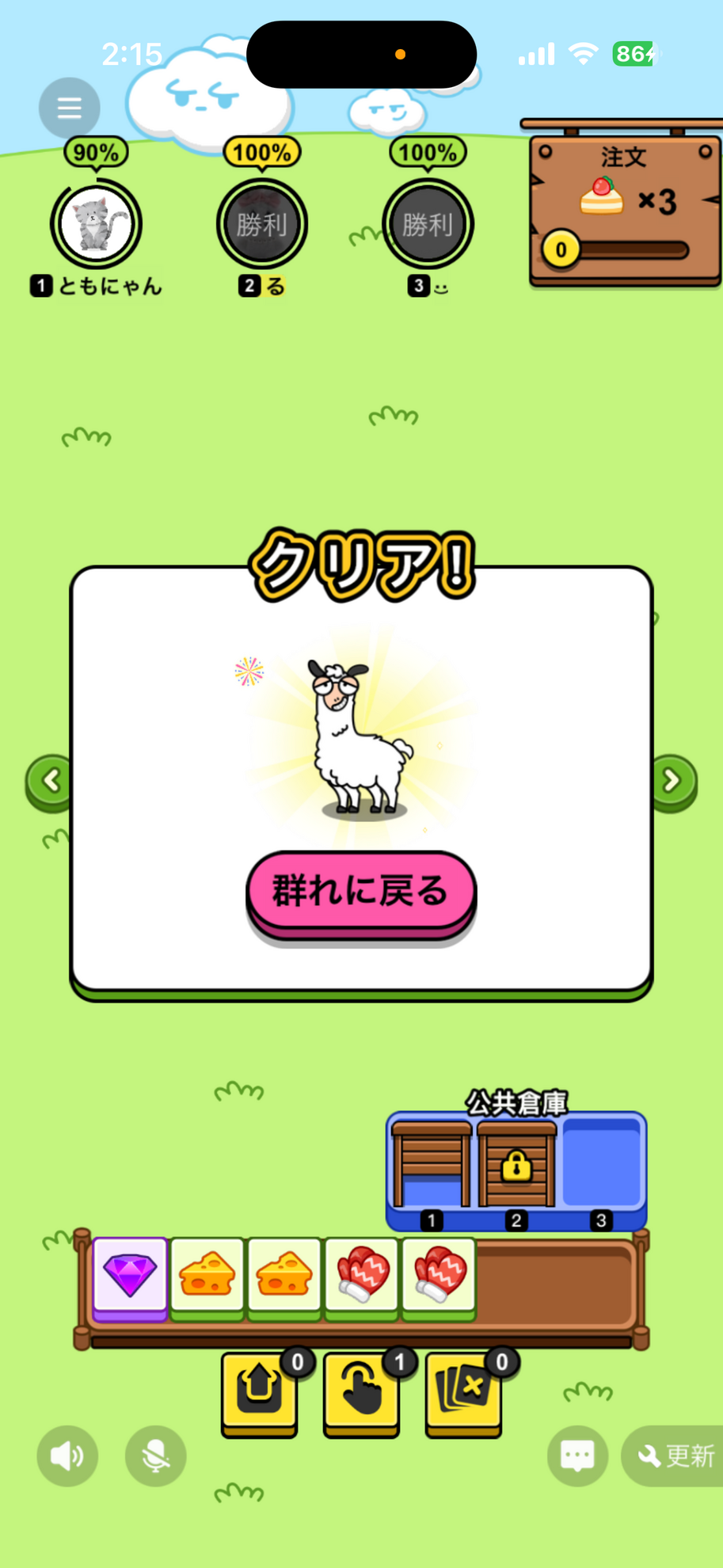Toggle the sound speaker icon
723x1568 pixels.
[x=67, y=1456]
